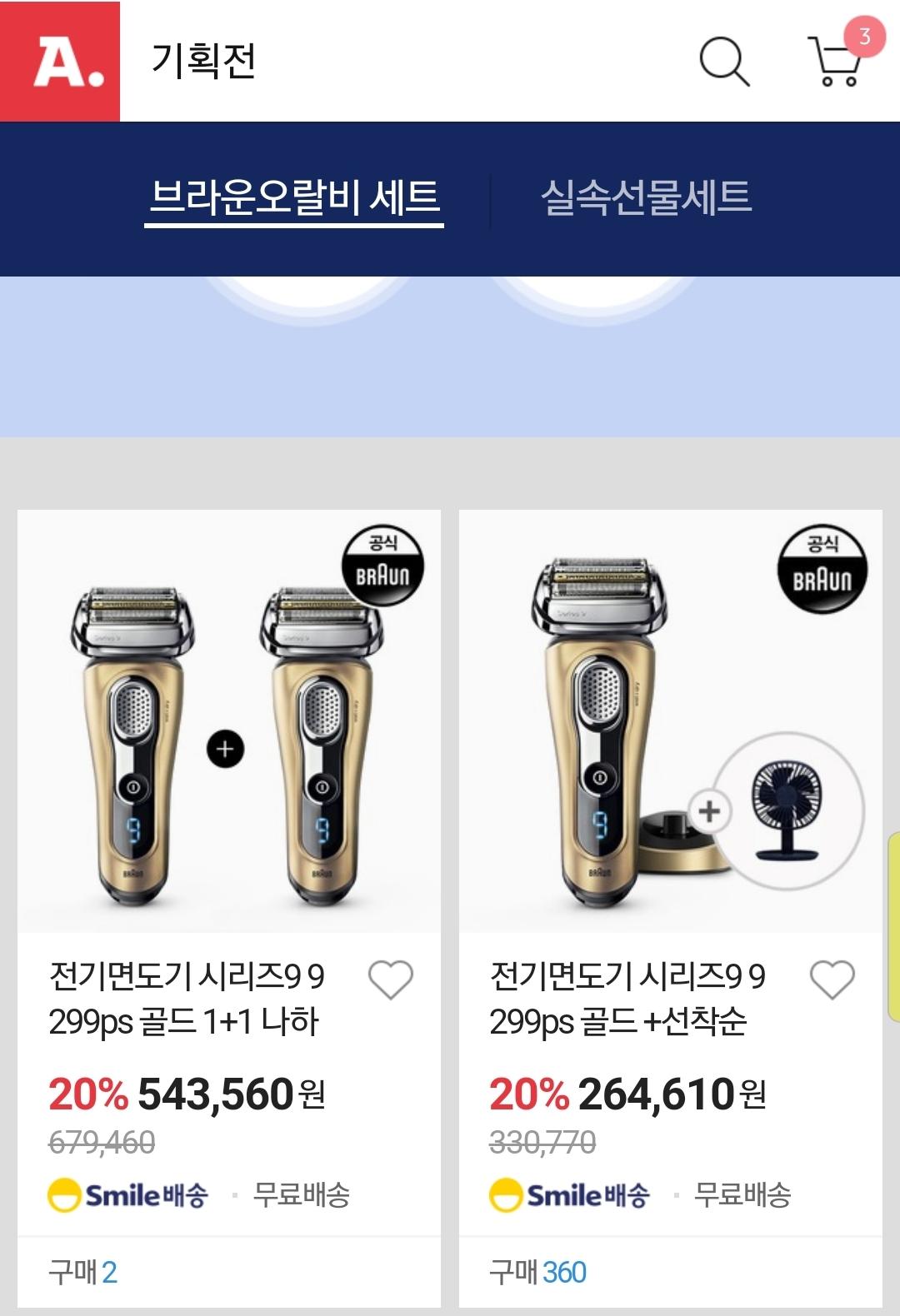900x1316 pixels.
Task: Open the shopping cart
Action: click(837, 62)
